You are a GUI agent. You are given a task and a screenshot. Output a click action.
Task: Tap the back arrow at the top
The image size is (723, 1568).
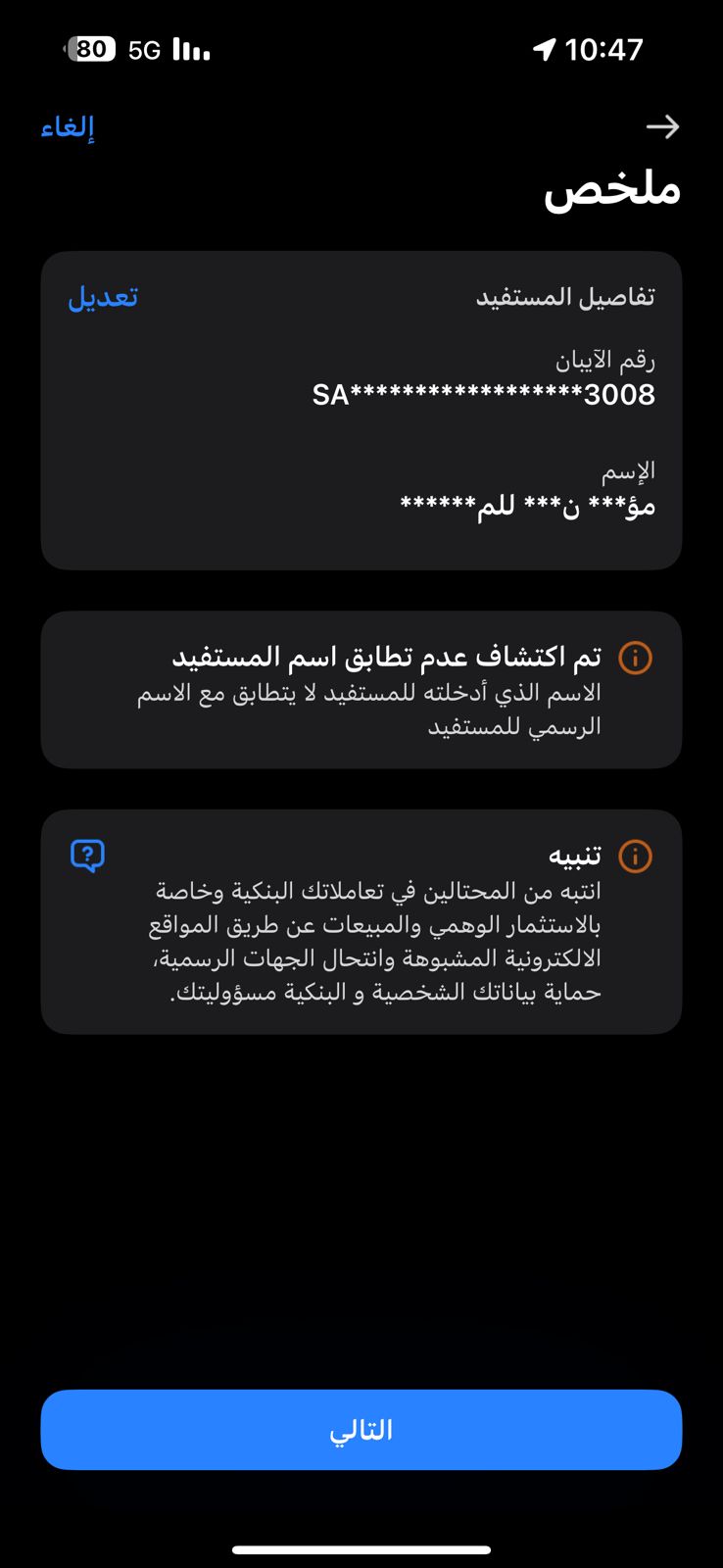(x=662, y=126)
